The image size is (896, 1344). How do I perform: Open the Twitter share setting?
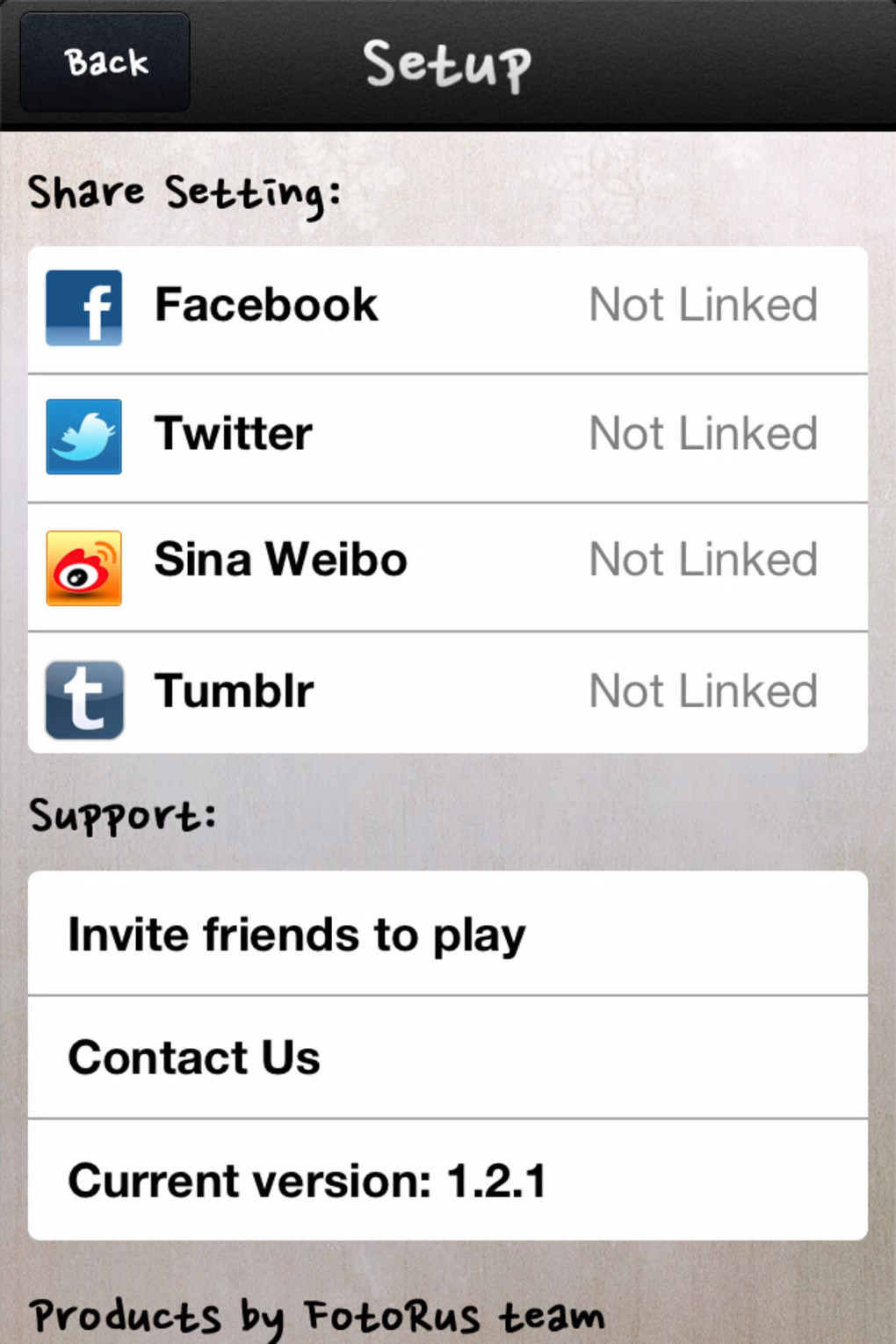pyautogui.click(x=447, y=437)
